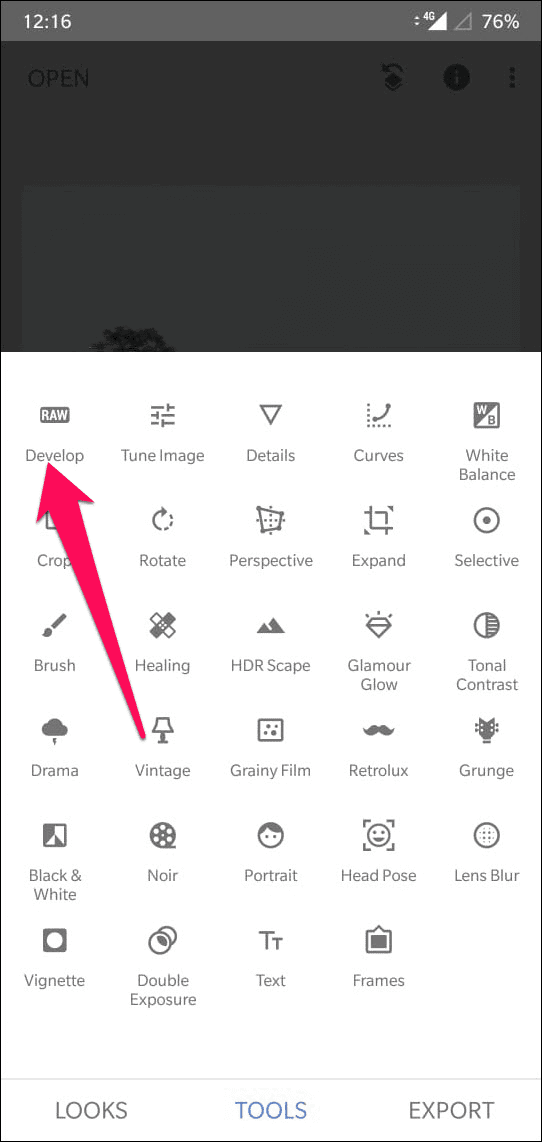Open the Vignette tool
This screenshot has width=542, height=1142.
55,958
